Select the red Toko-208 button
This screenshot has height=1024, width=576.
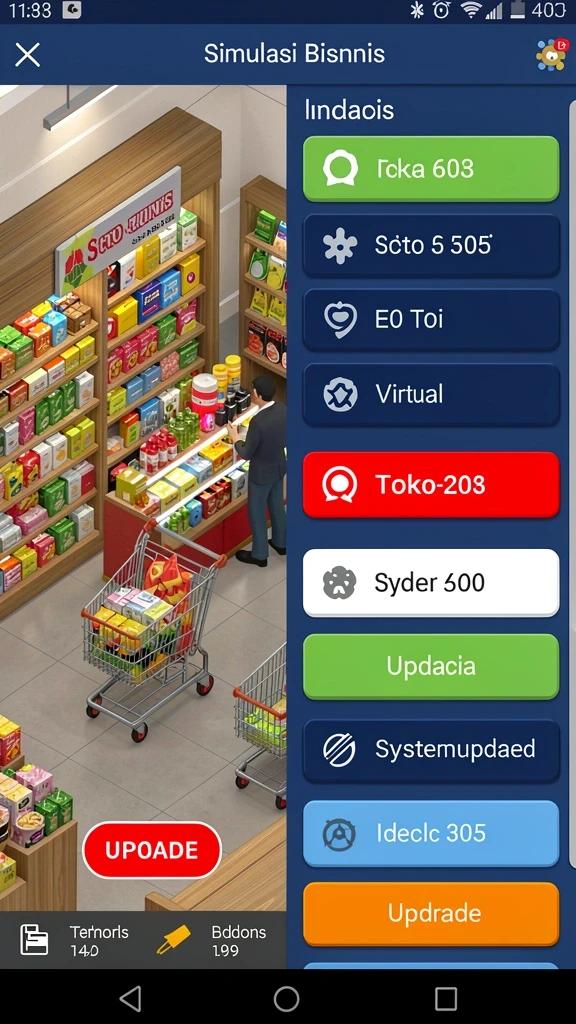pyautogui.click(x=431, y=485)
